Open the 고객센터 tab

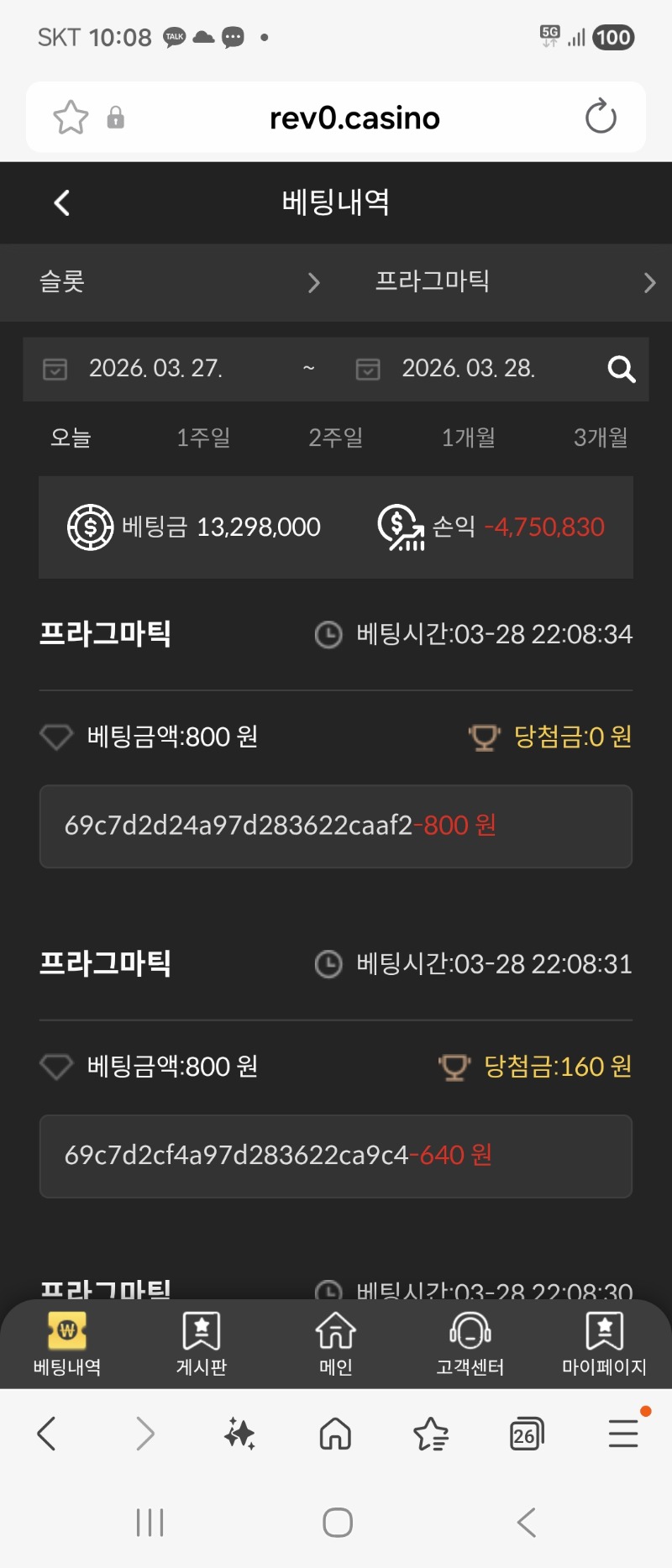coord(470,1344)
